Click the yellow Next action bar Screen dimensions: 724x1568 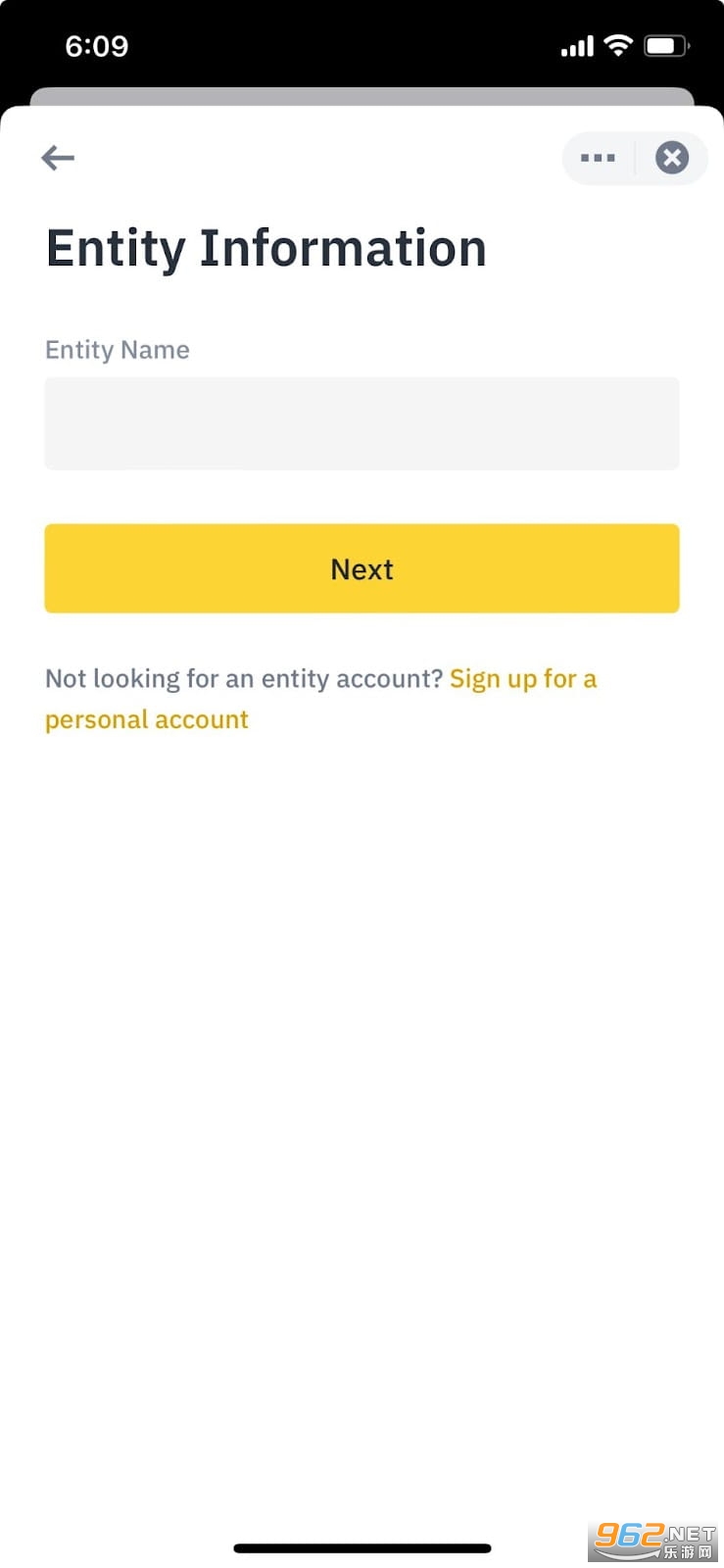point(362,568)
